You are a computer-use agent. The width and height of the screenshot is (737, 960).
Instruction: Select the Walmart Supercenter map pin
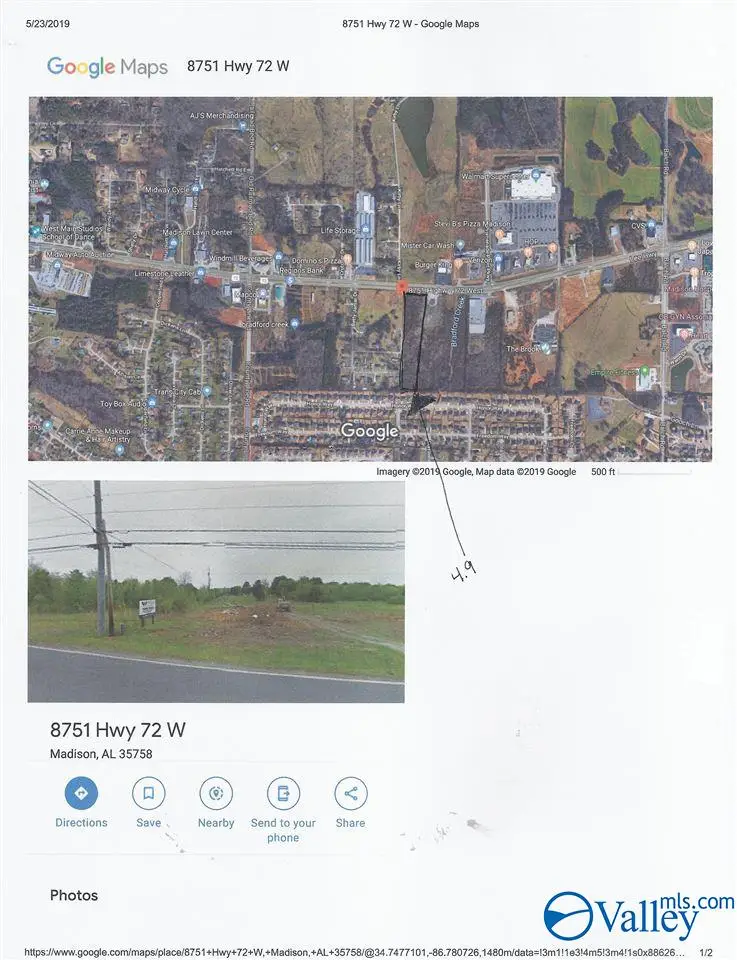535,176
